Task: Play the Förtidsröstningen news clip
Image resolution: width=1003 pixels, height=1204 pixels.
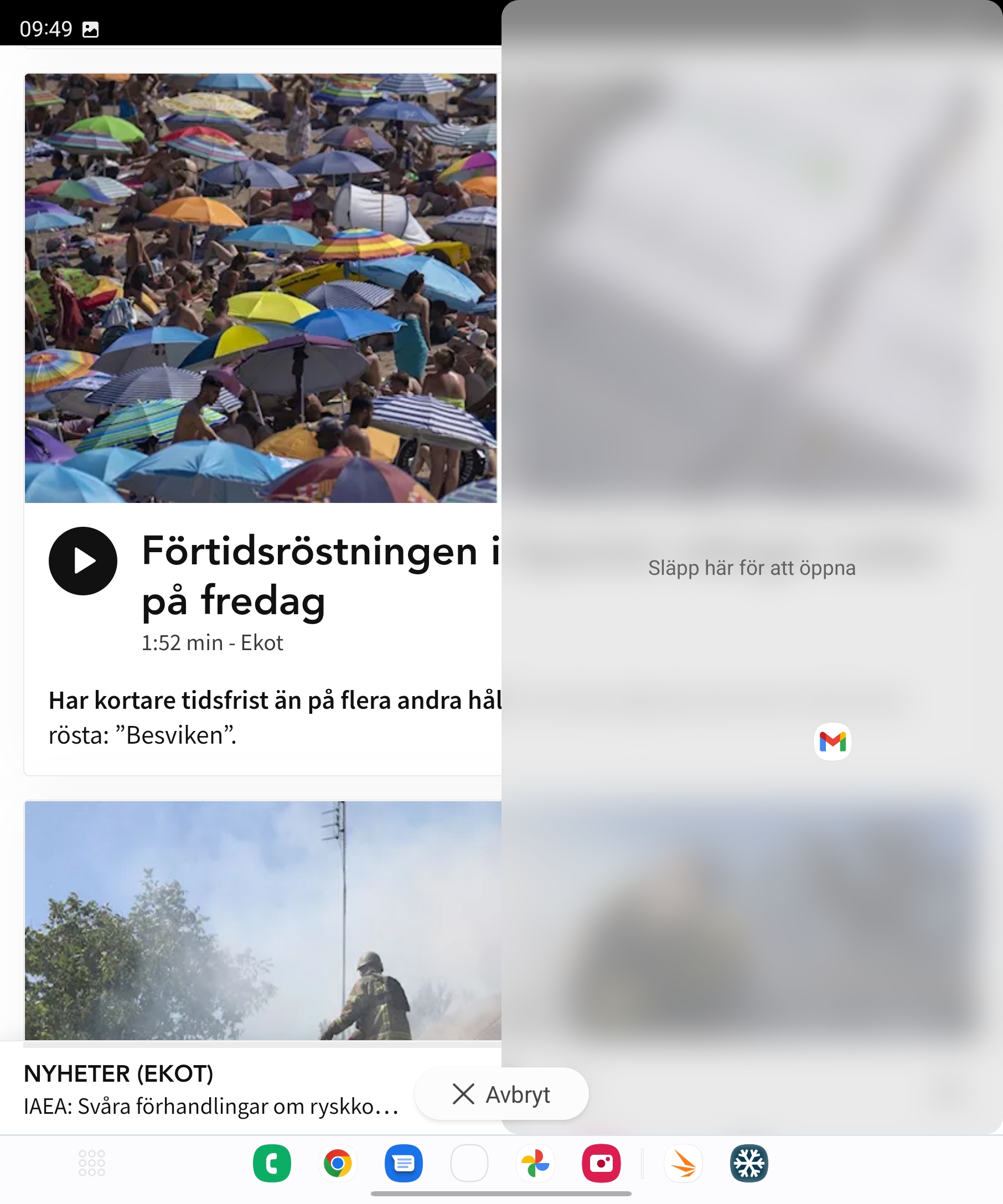Action: pos(83,561)
